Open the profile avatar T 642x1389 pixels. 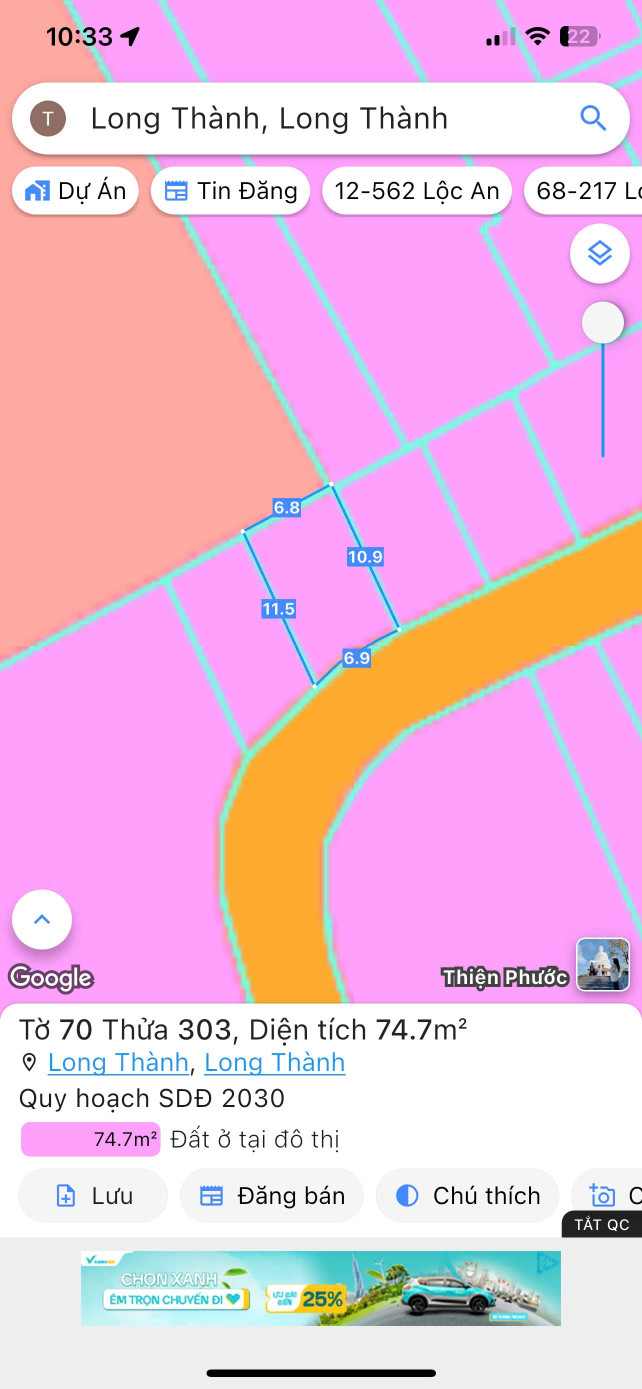tap(47, 118)
